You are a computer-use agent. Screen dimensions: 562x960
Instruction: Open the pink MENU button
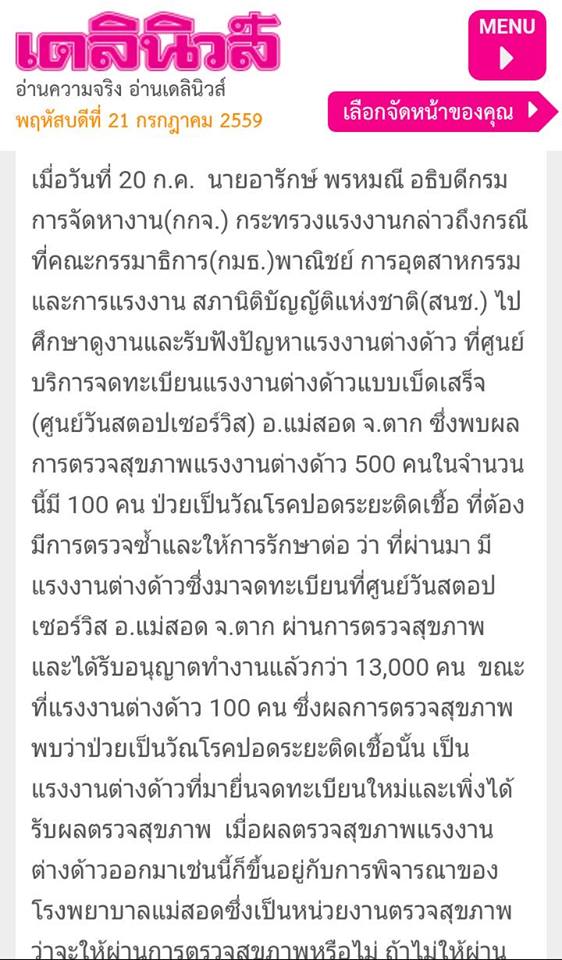click(507, 45)
